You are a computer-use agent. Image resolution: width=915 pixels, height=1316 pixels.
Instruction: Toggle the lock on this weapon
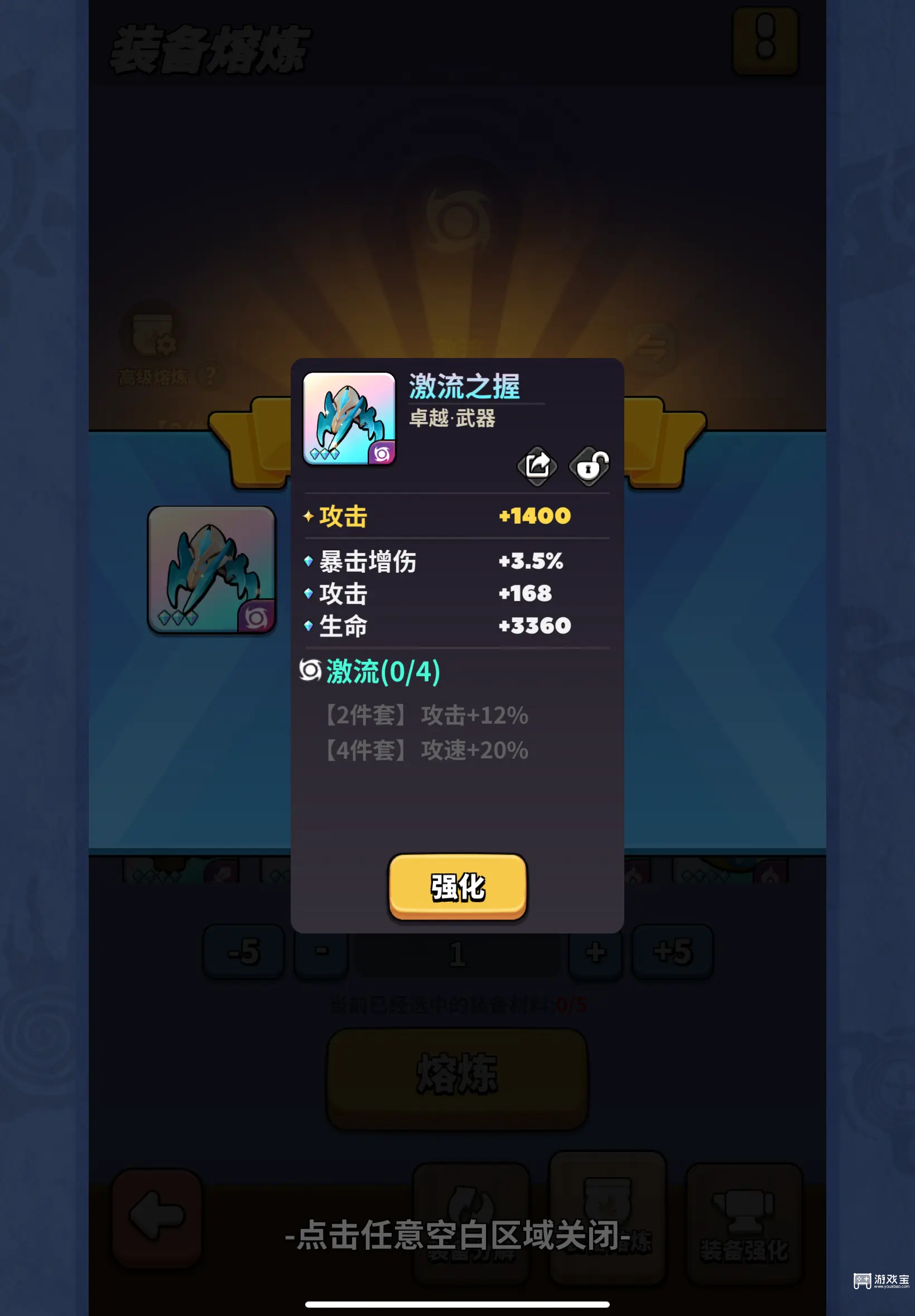pos(589,465)
